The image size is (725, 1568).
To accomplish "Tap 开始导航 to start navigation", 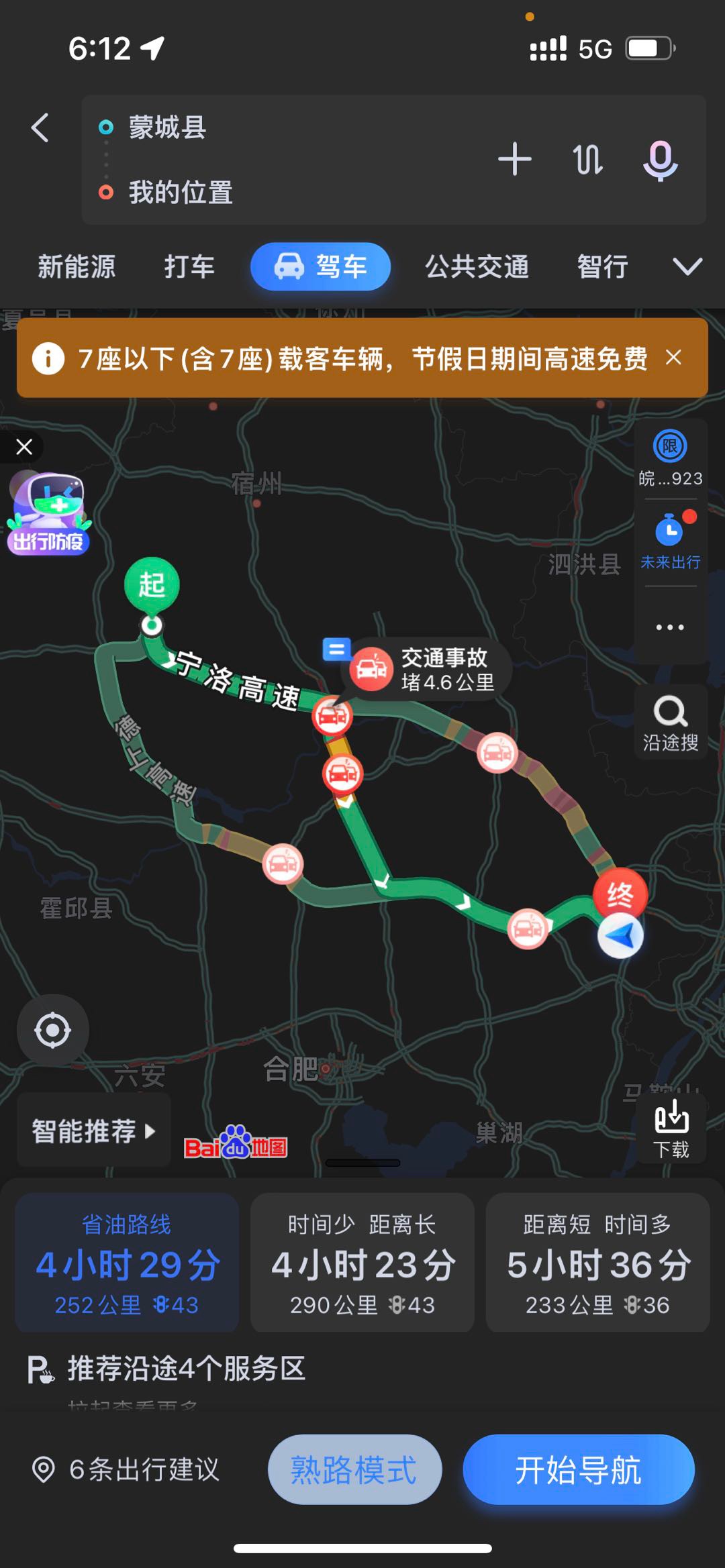I will [579, 1469].
